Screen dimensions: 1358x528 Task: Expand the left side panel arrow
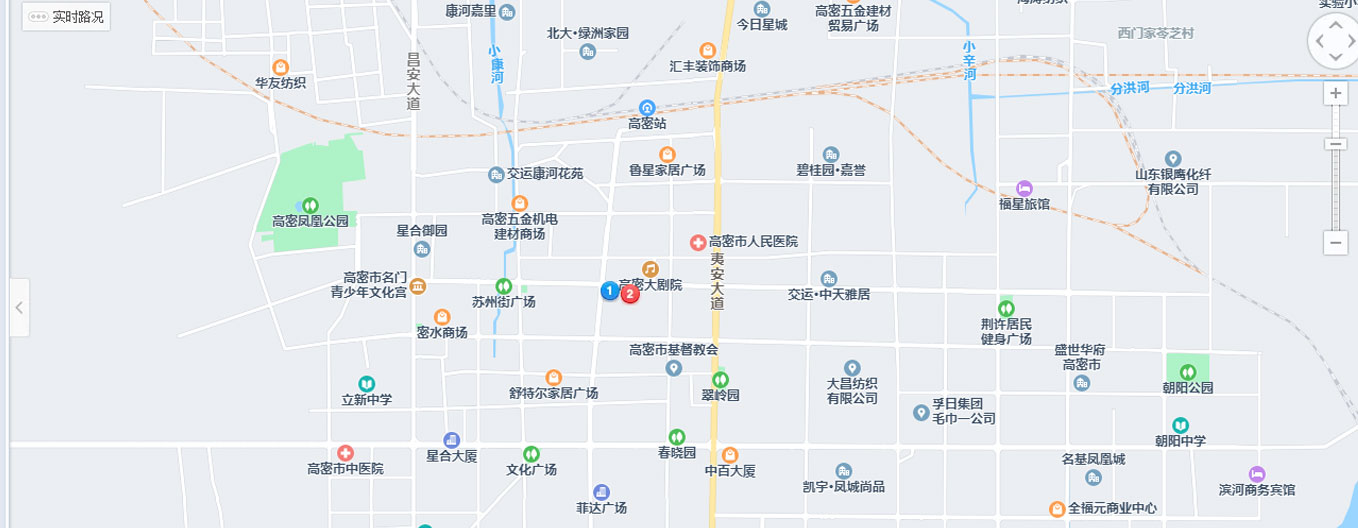pos(18,307)
